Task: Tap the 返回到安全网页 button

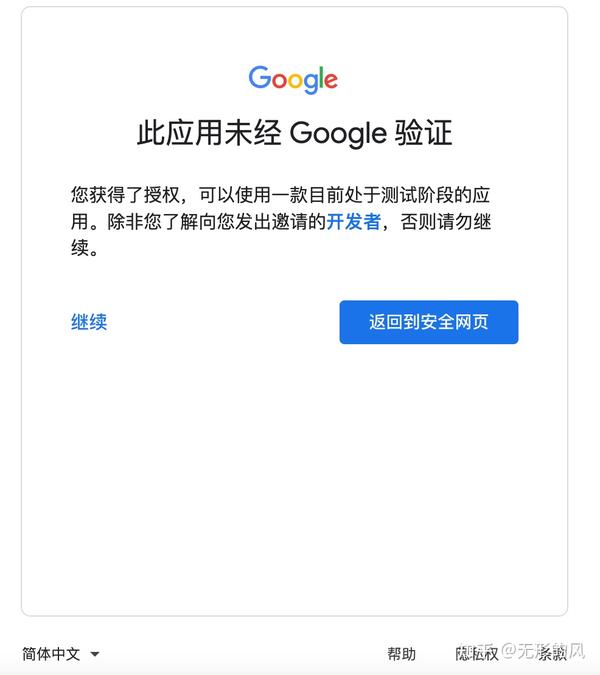Action: (x=428, y=322)
